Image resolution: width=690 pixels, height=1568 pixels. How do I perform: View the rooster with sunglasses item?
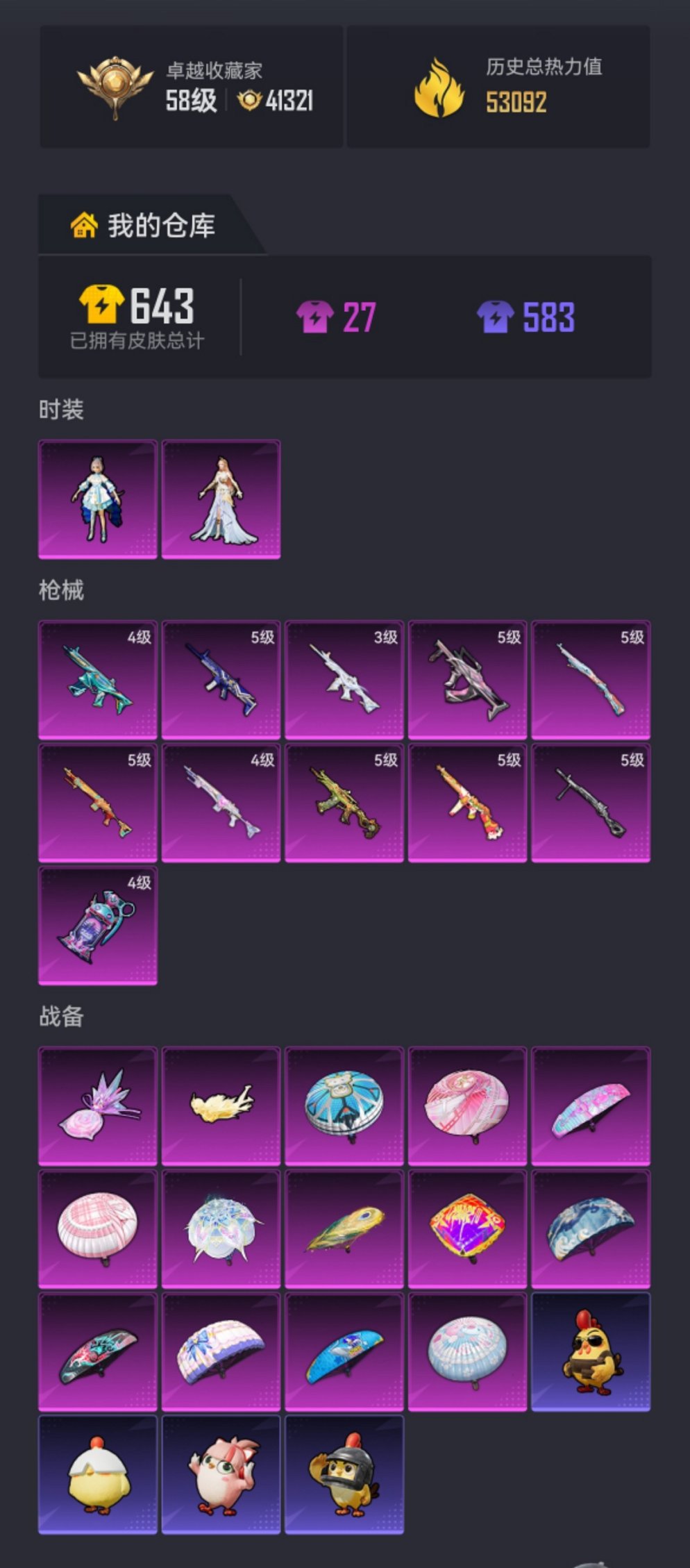pyautogui.click(x=591, y=1351)
